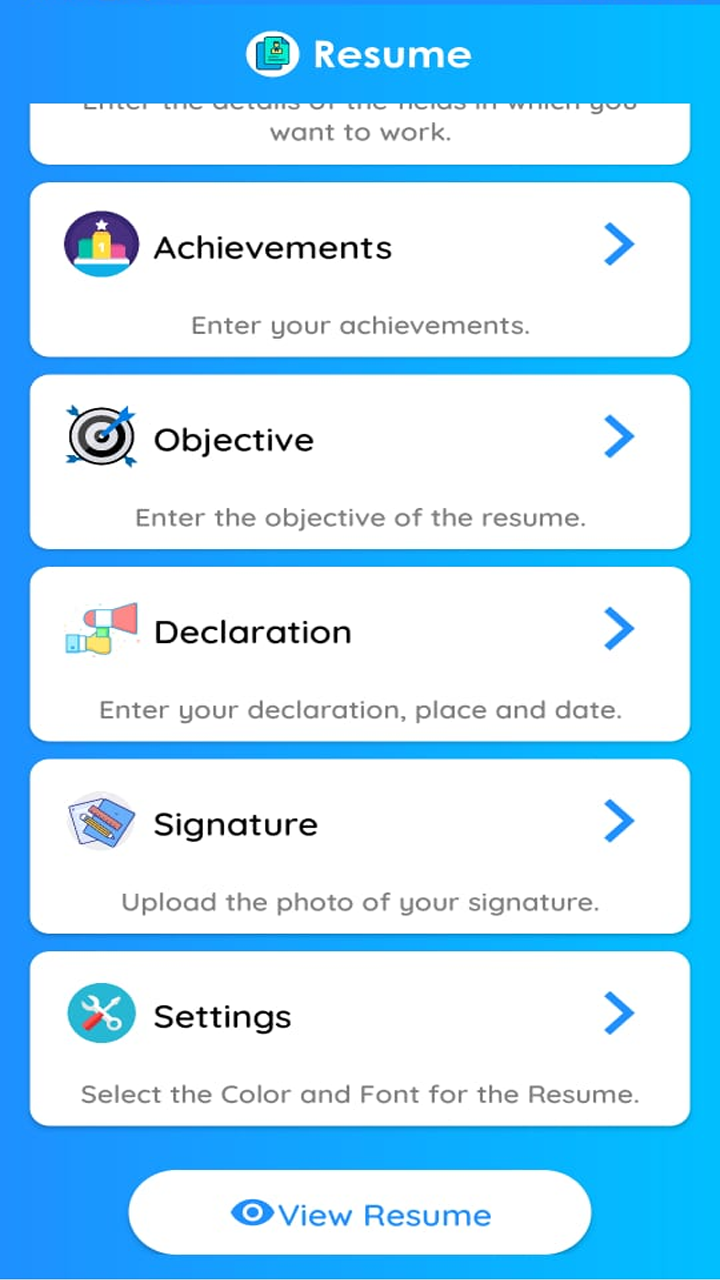Open the Objective card
The width and height of the screenshot is (720, 1280).
tap(360, 461)
